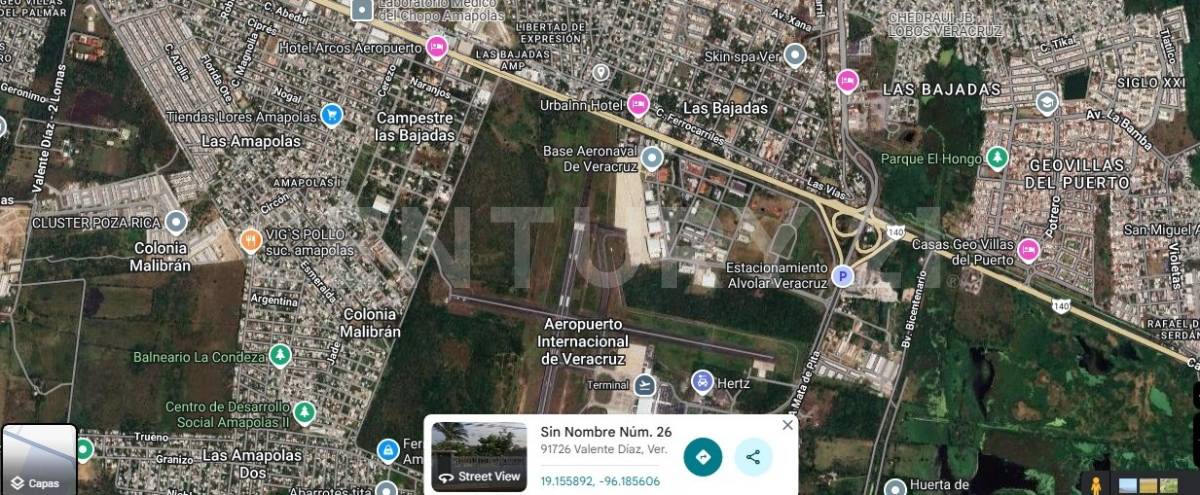Tap the coordinates 19.155892, -96.185606 link

coord(600,480)
